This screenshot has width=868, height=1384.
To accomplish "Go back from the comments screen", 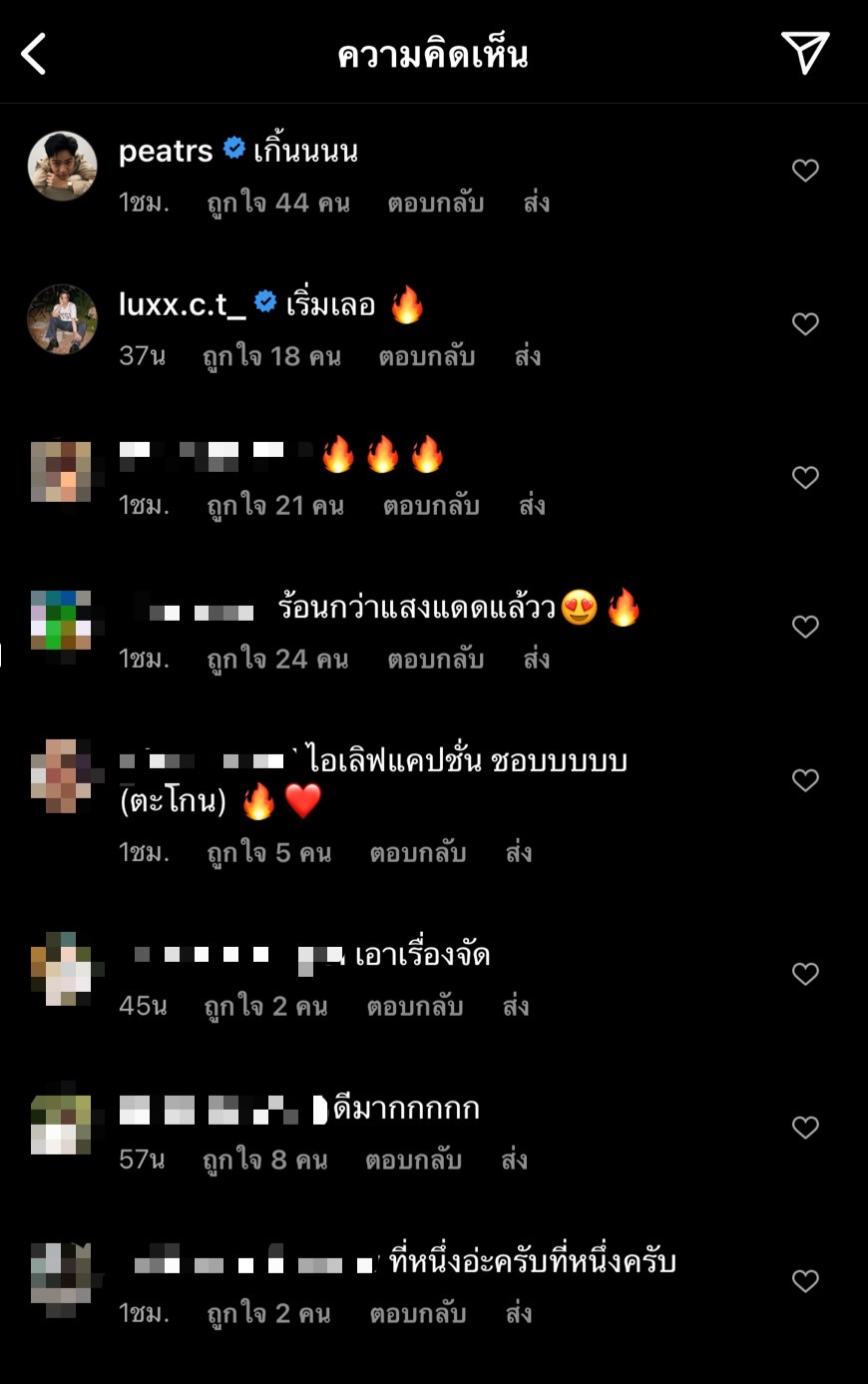I will pos(34,54).
